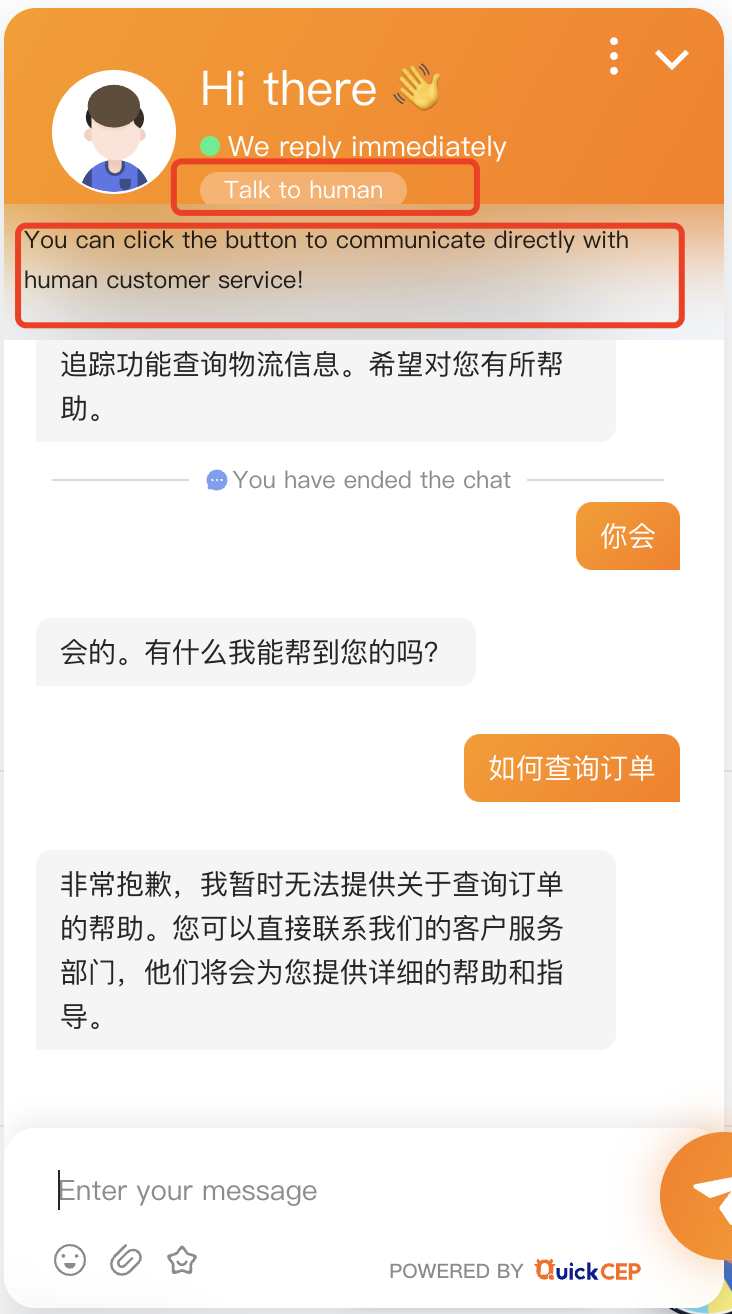732x1314 pixels.
Task: Tap the star rating icon
Action: tap(182, 1260)
